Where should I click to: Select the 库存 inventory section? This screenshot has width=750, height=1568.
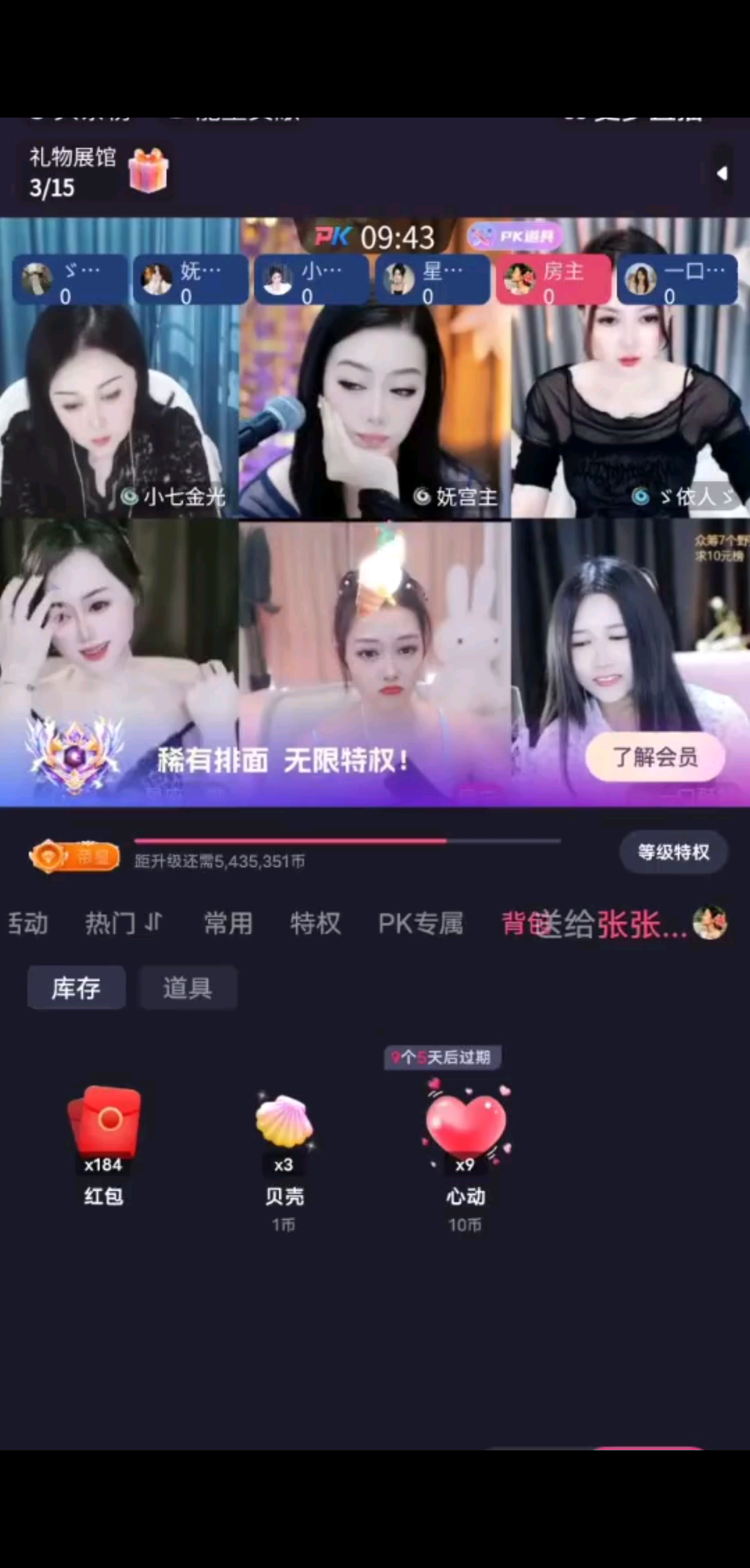[x=76, y=987]
